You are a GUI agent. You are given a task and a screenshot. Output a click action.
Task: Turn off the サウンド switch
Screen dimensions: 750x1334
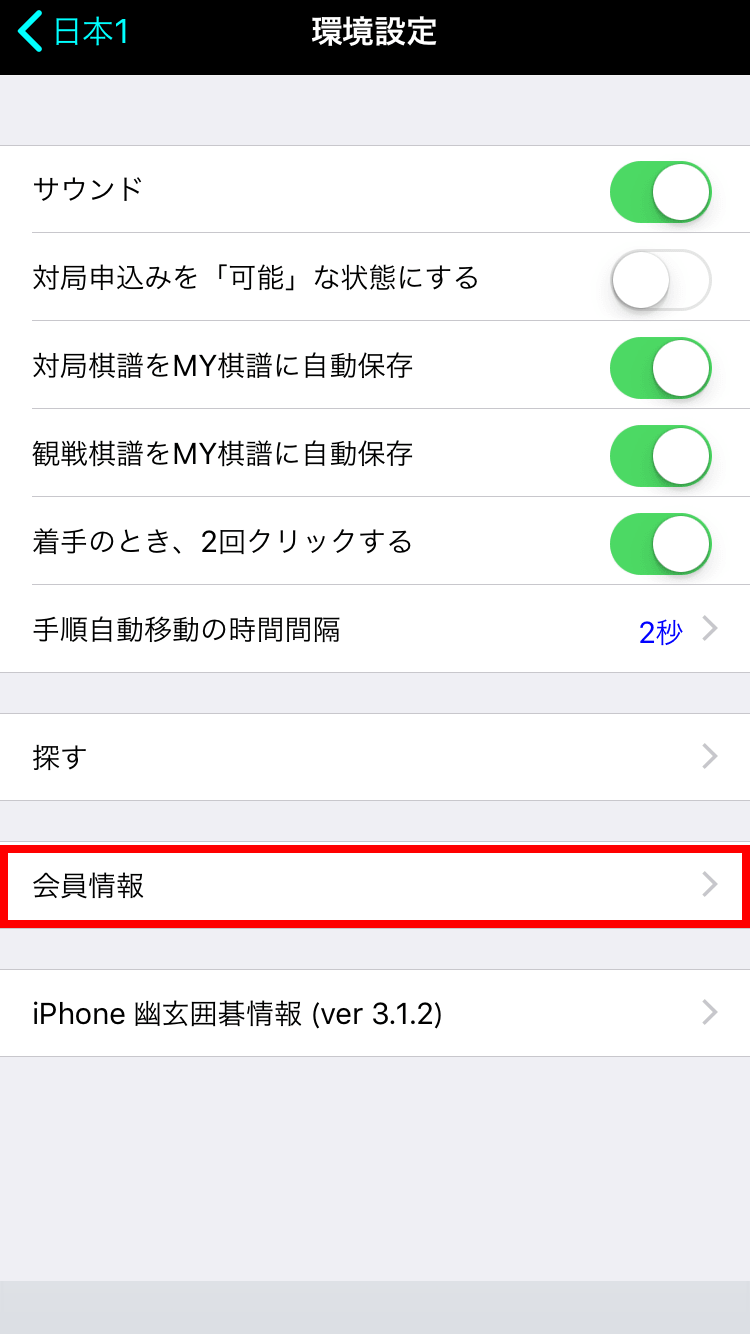click(x=660, y=192)
